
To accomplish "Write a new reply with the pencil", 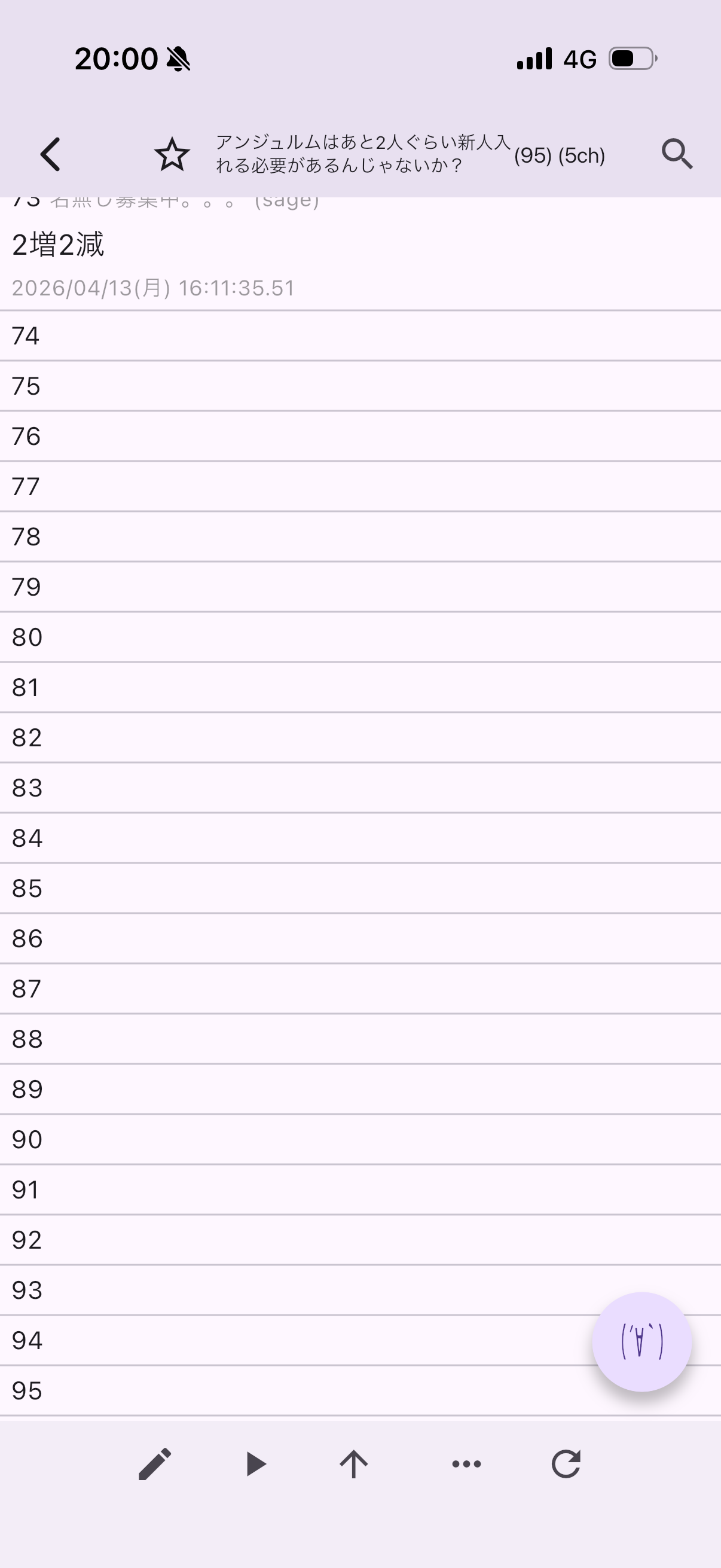I will [x=155, y=1464].
